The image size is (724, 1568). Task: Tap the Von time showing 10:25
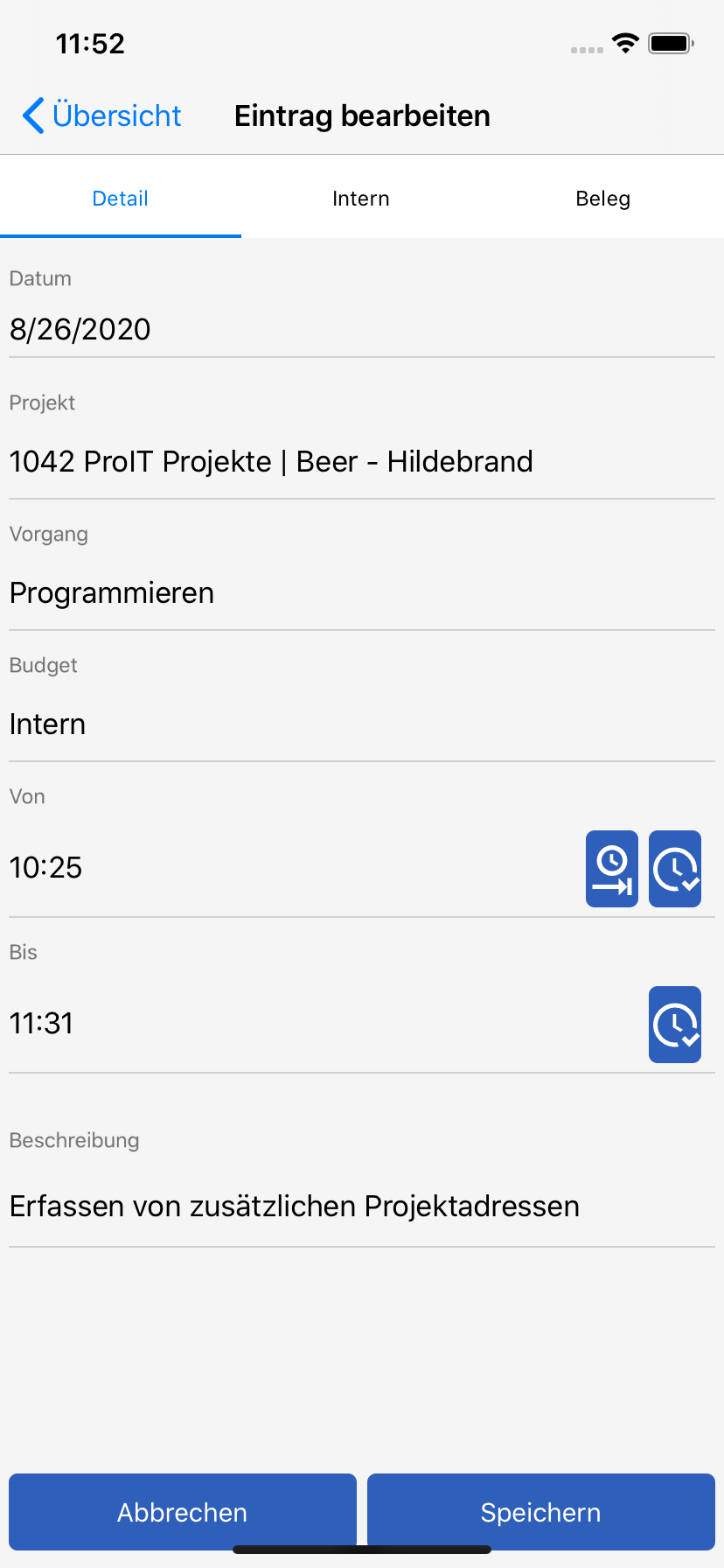click(45, 868)
